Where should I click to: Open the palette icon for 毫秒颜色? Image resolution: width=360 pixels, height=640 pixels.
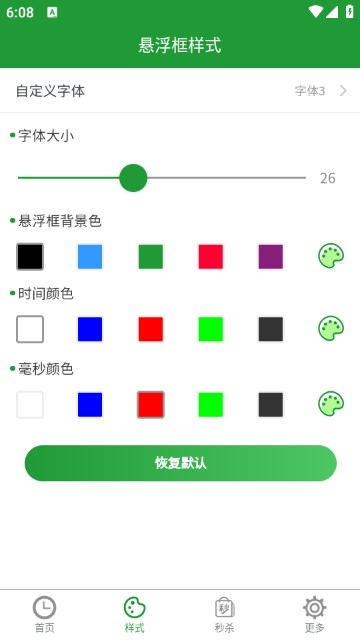point(331,404)
